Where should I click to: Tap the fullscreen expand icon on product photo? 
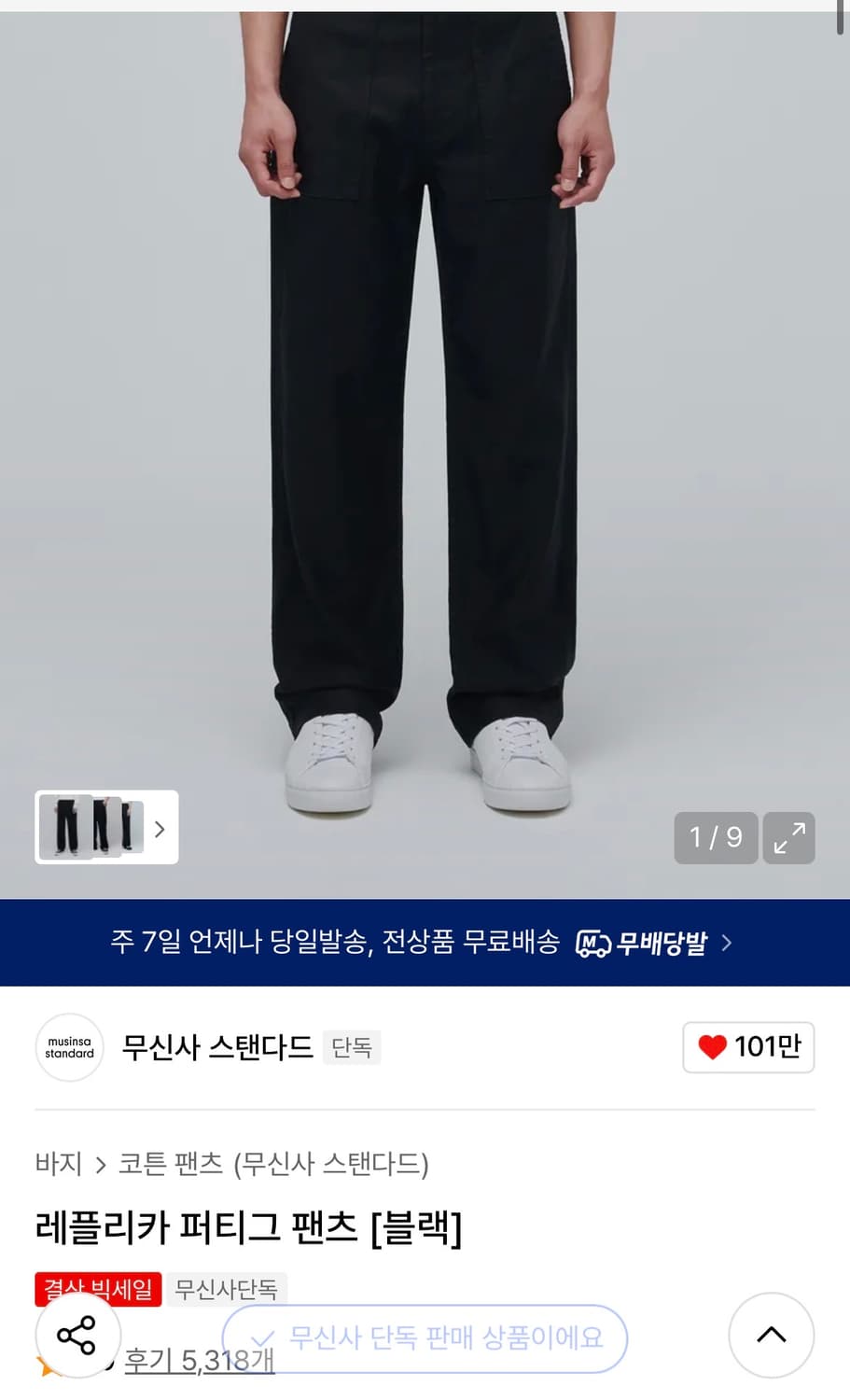pyautogui.click(x=788, y=838)
